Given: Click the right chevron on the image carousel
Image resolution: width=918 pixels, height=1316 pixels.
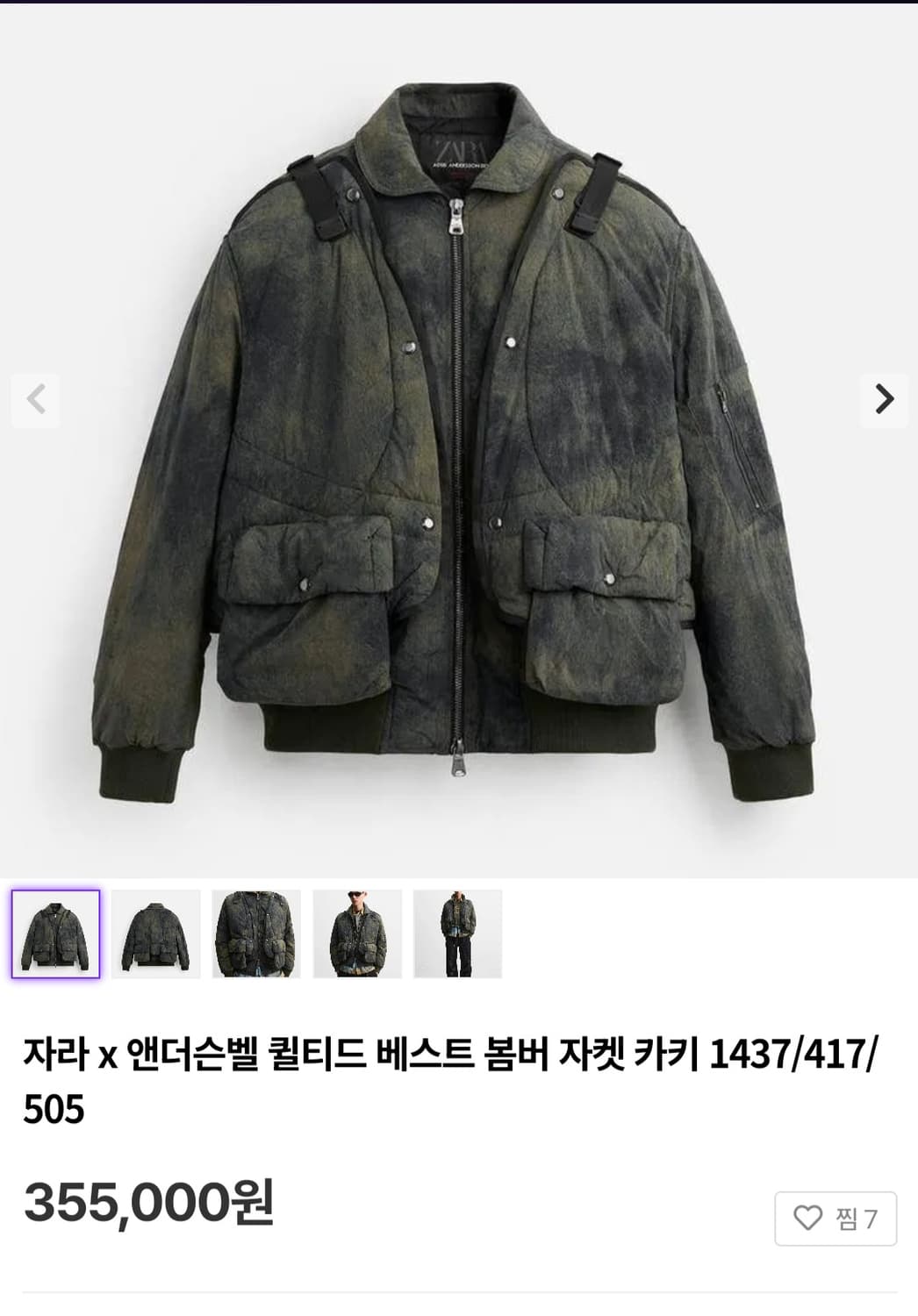Looking at the screenshot, I should pos(885,400).
